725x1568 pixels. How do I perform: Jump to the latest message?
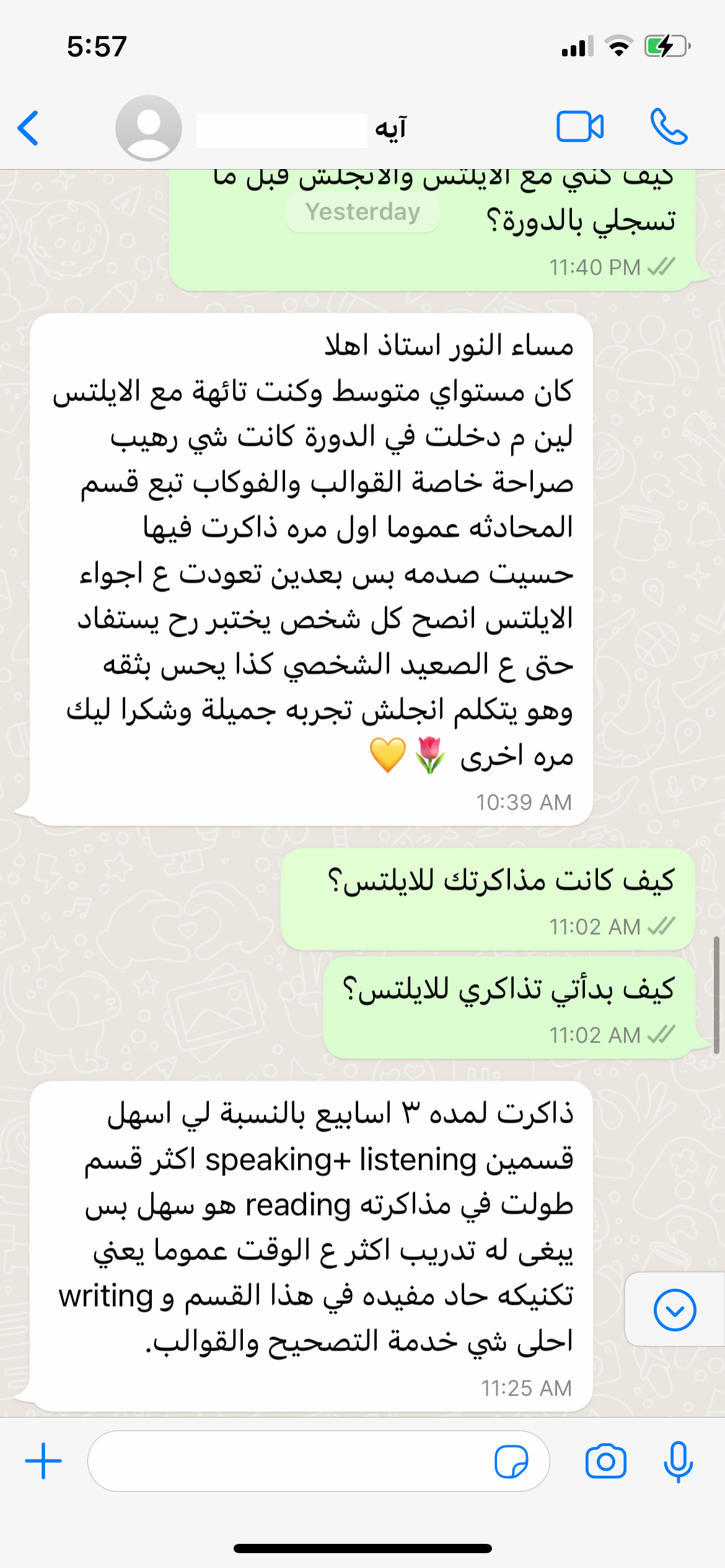click(675, 1310)
